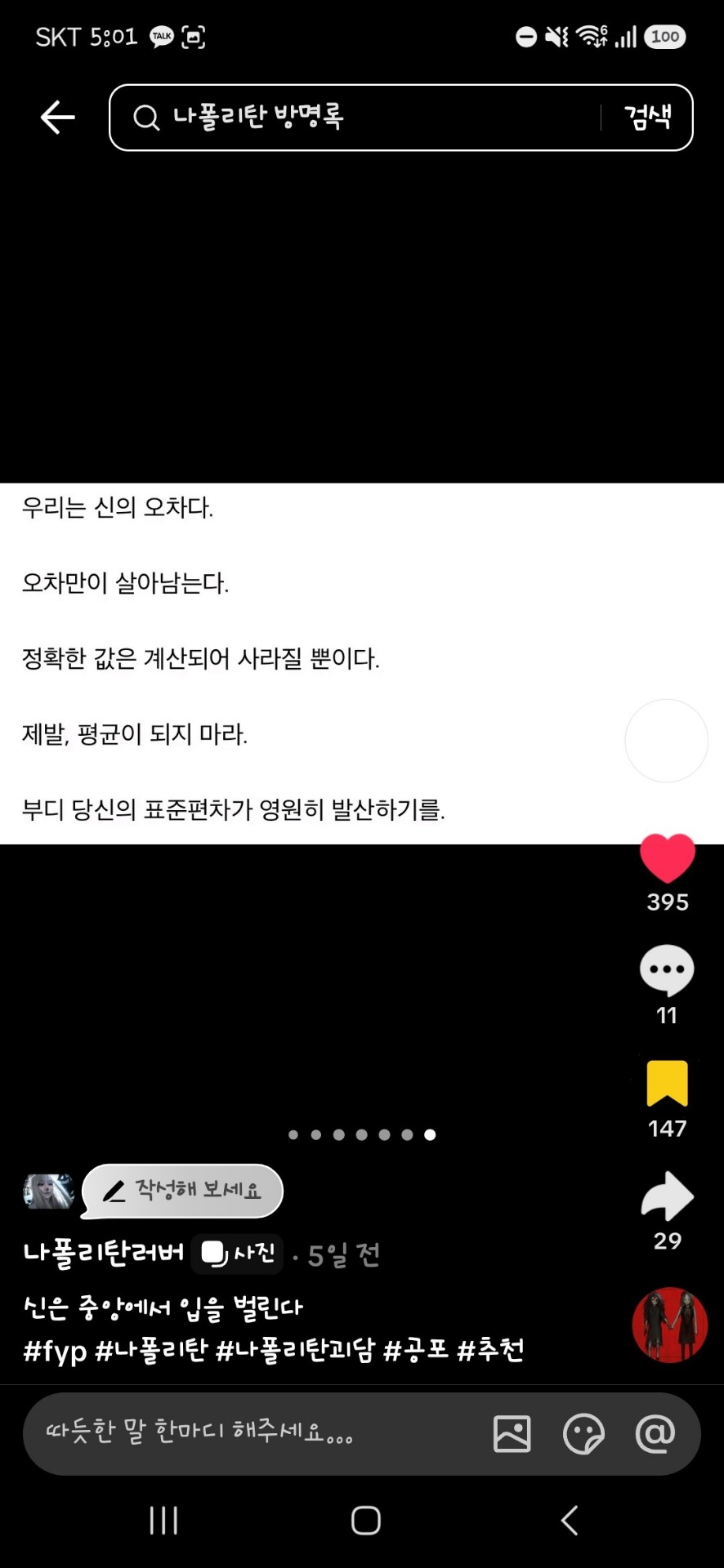Tap the 검색 button
Image resolution: width=724 pixels, height=1568 pixels.
(x=647, y=118)
